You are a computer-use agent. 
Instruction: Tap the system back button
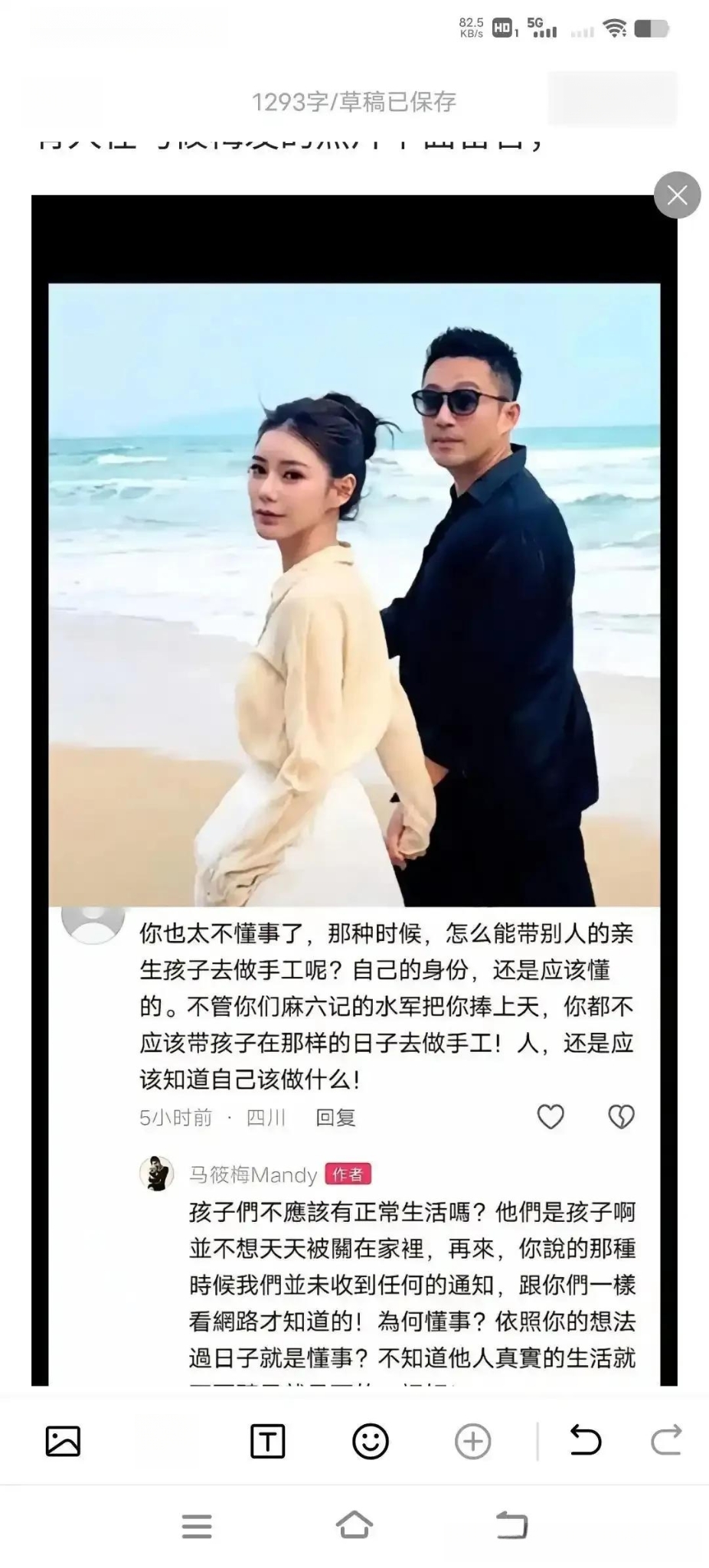pyautogui.click(x=511, y=1525)
